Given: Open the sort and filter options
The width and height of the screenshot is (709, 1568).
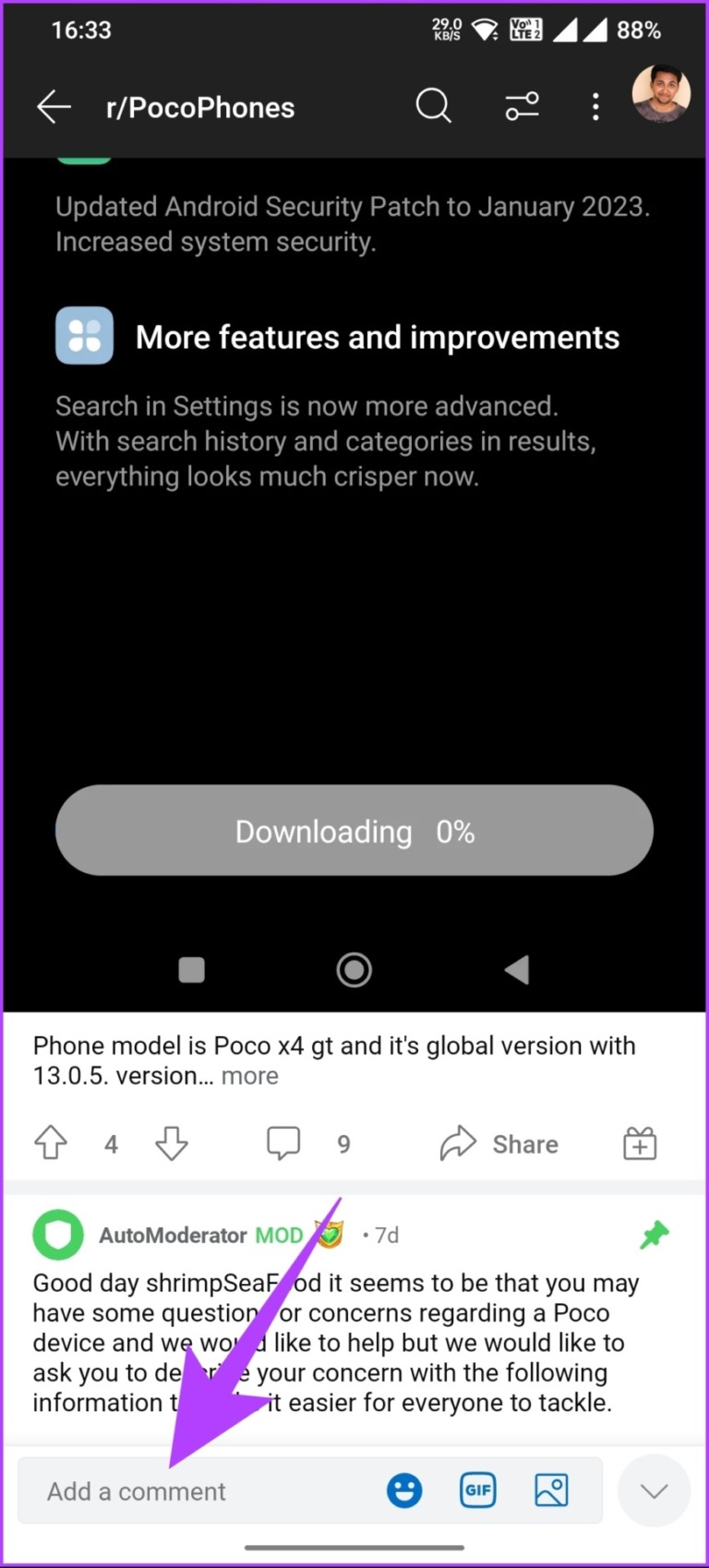Looking at the screenshot, I should (522, 107).
